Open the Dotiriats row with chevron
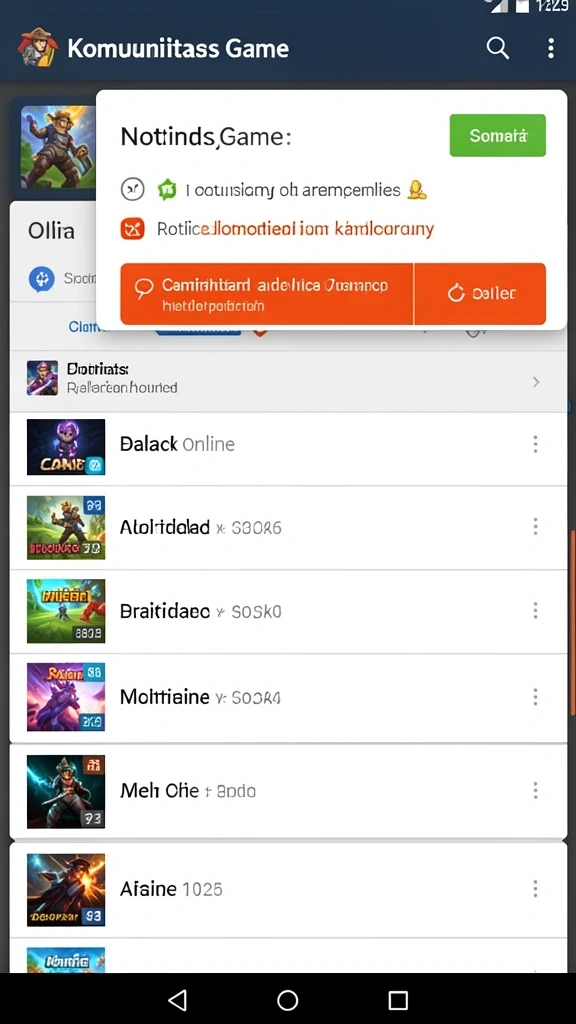576x1024 pixels. [288, 381]
